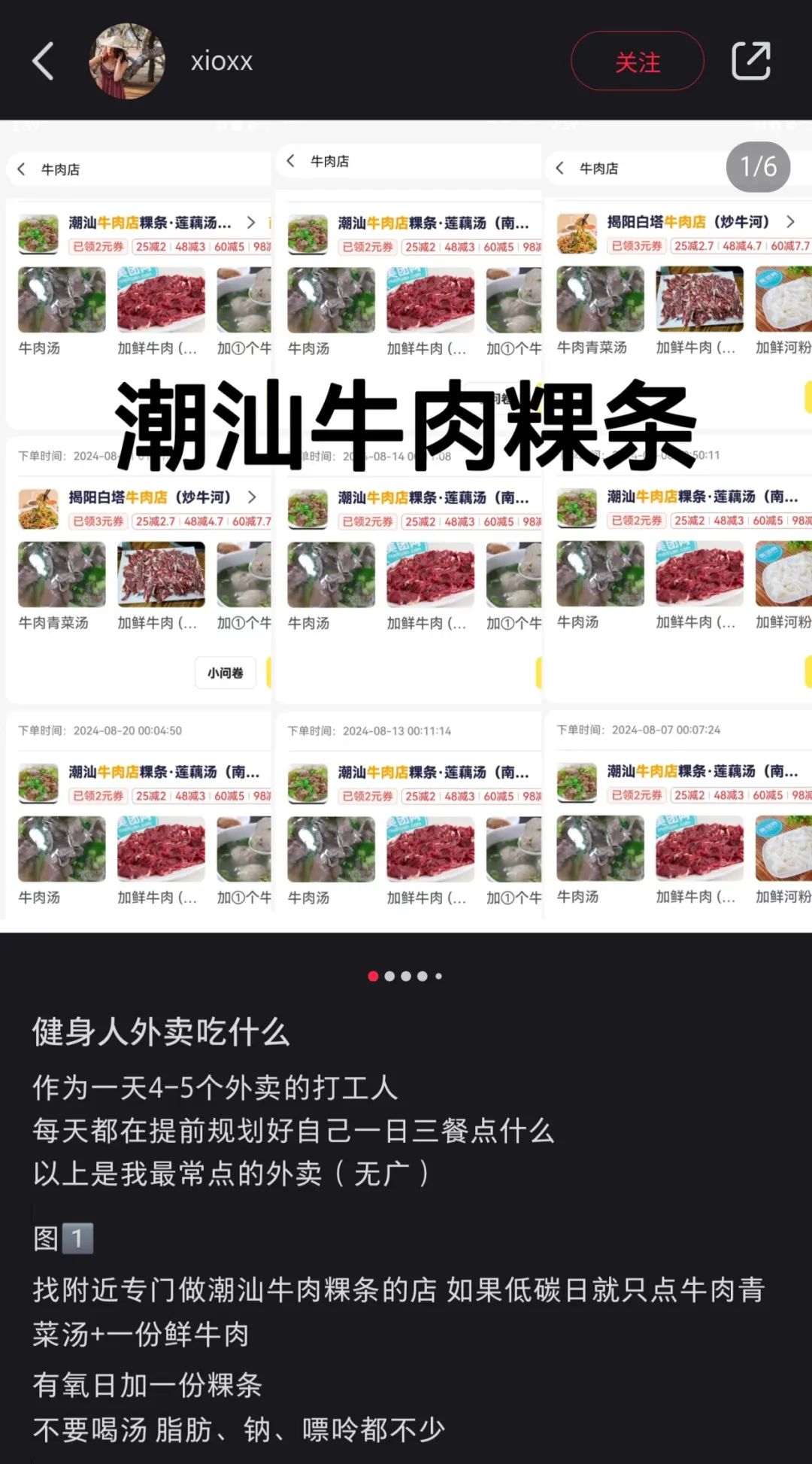Follow xioxx with the 关注 button
The width and height of the screenshot is (812, 1464).
coord(638,61)
